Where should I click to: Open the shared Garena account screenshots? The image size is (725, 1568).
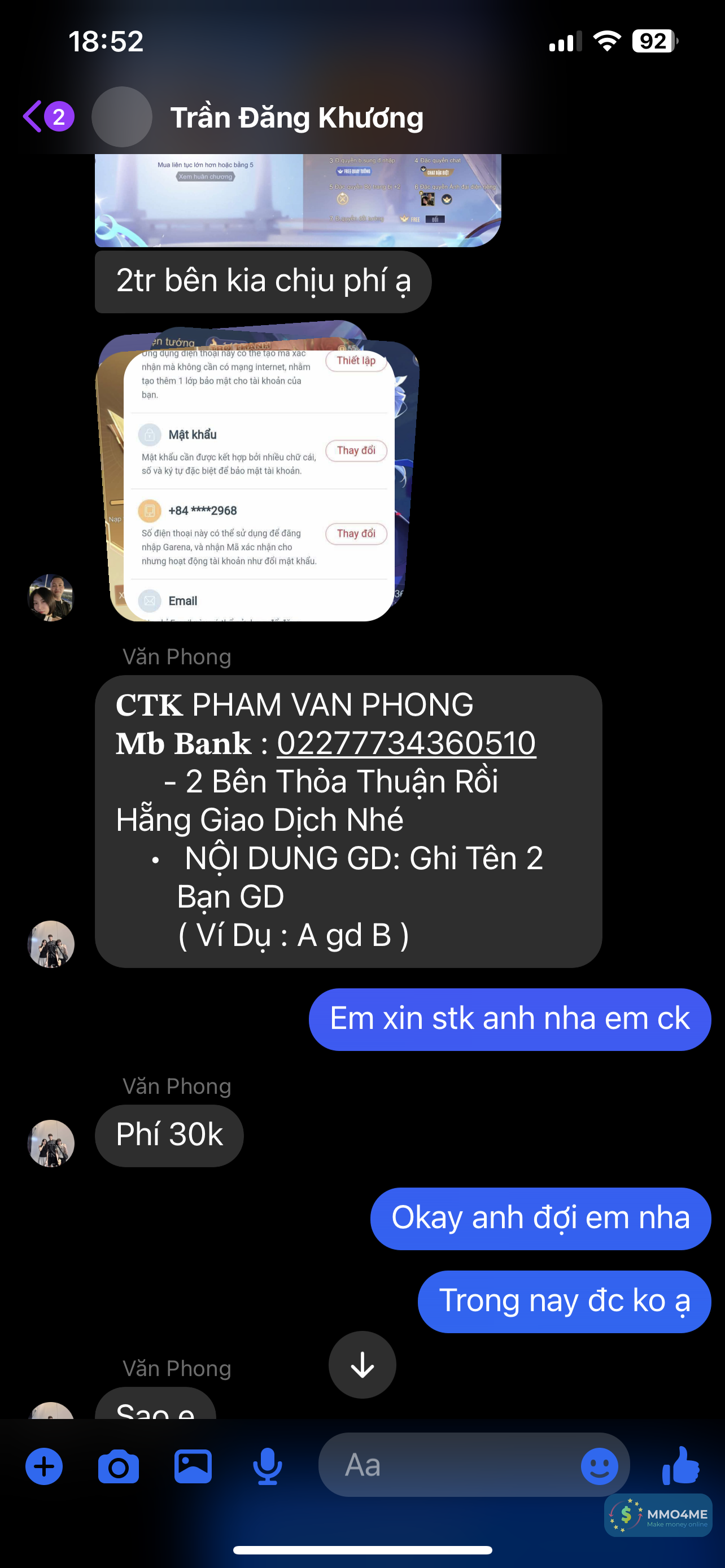259,481
